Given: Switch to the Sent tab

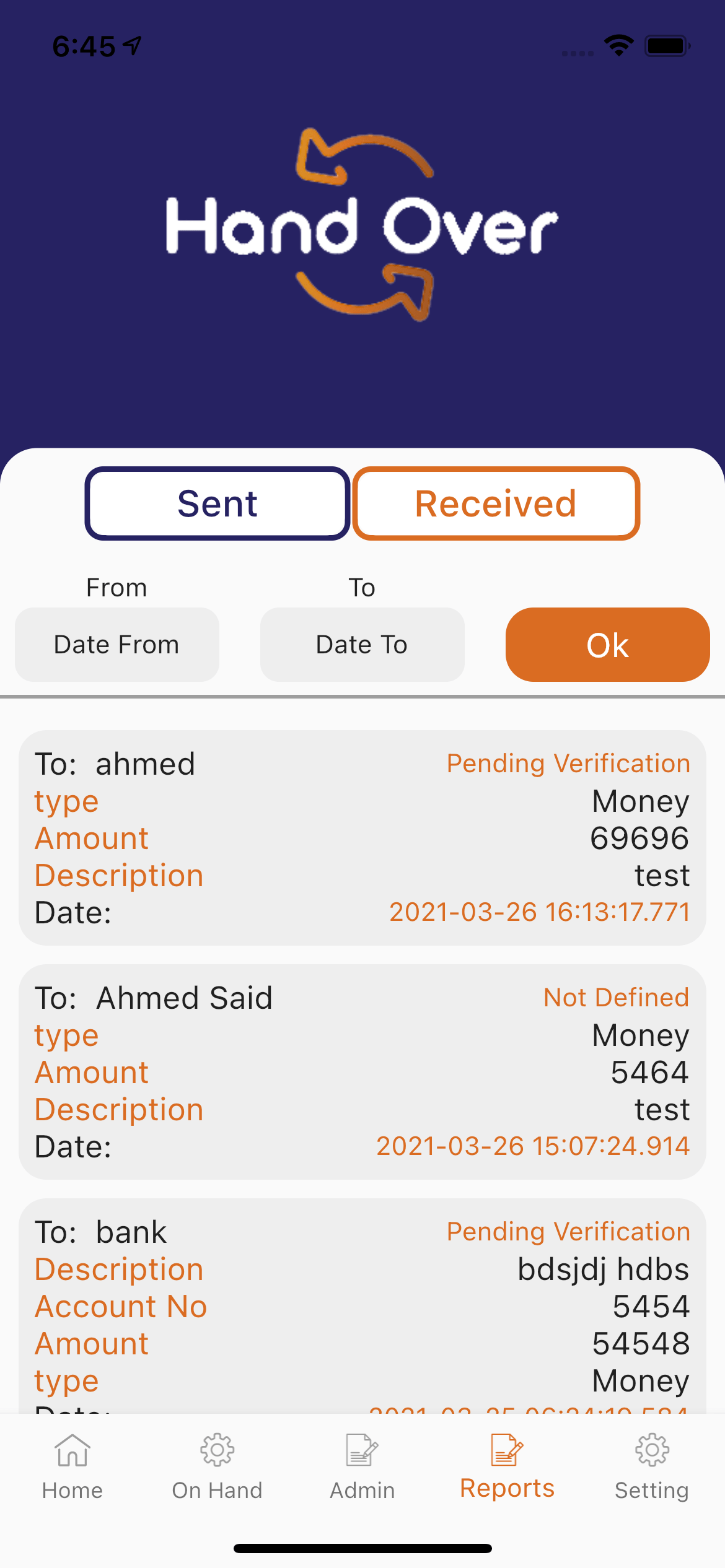Looking at the screenshot, I should (x=217, y=503).
